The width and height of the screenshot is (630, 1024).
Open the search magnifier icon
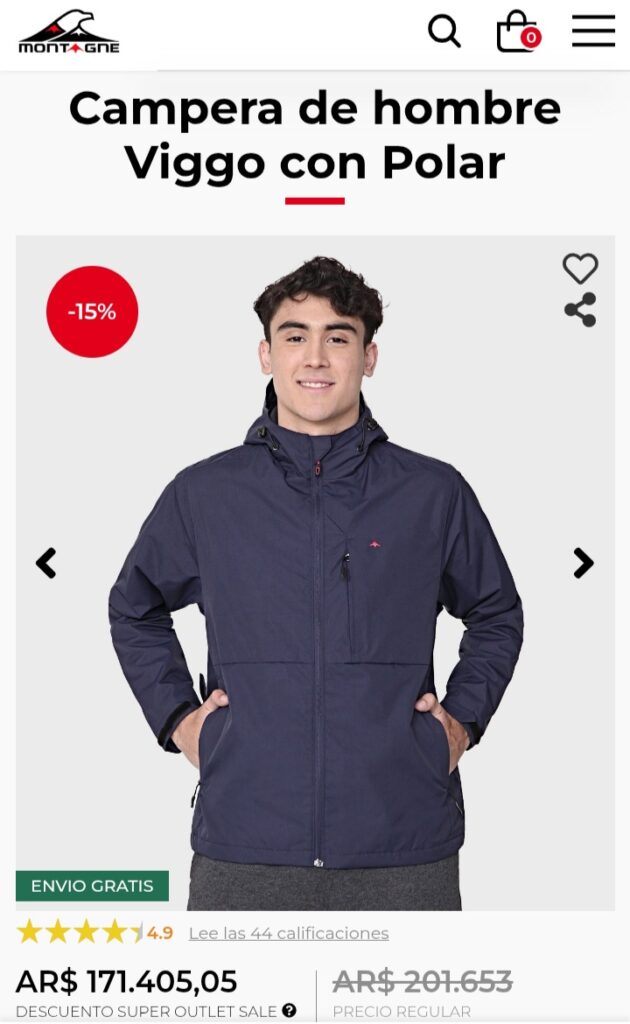coord(444,31)
